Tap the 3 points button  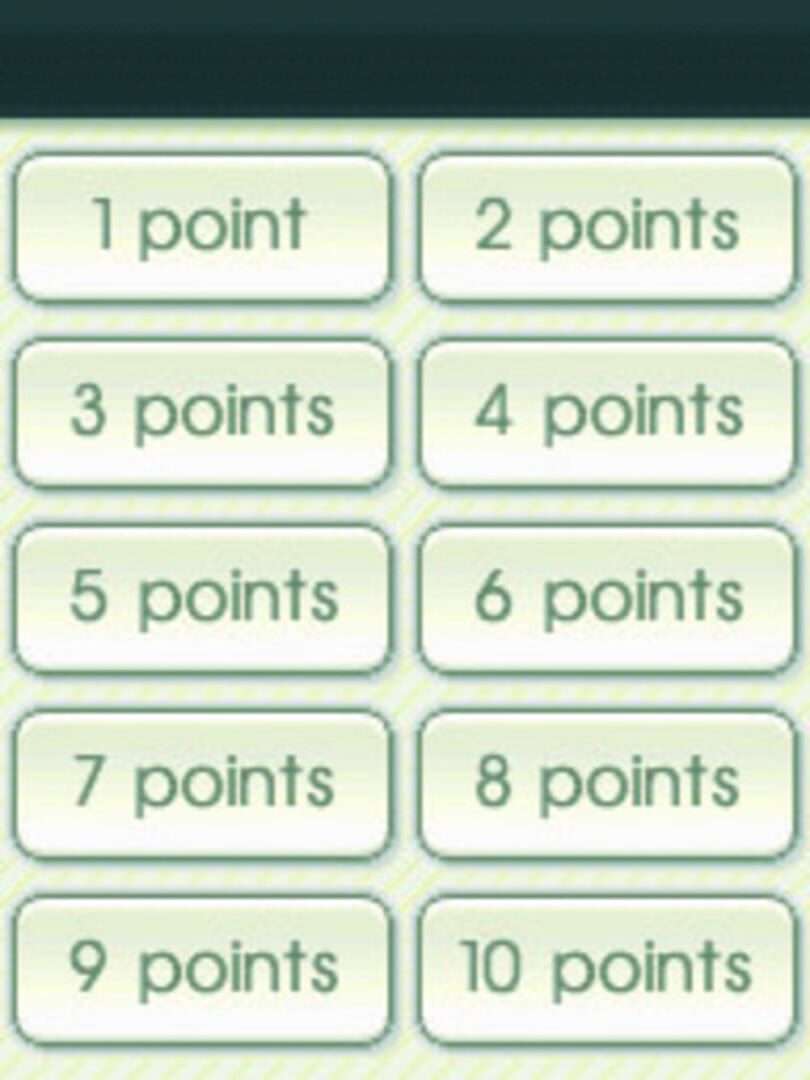click(201, 413)
